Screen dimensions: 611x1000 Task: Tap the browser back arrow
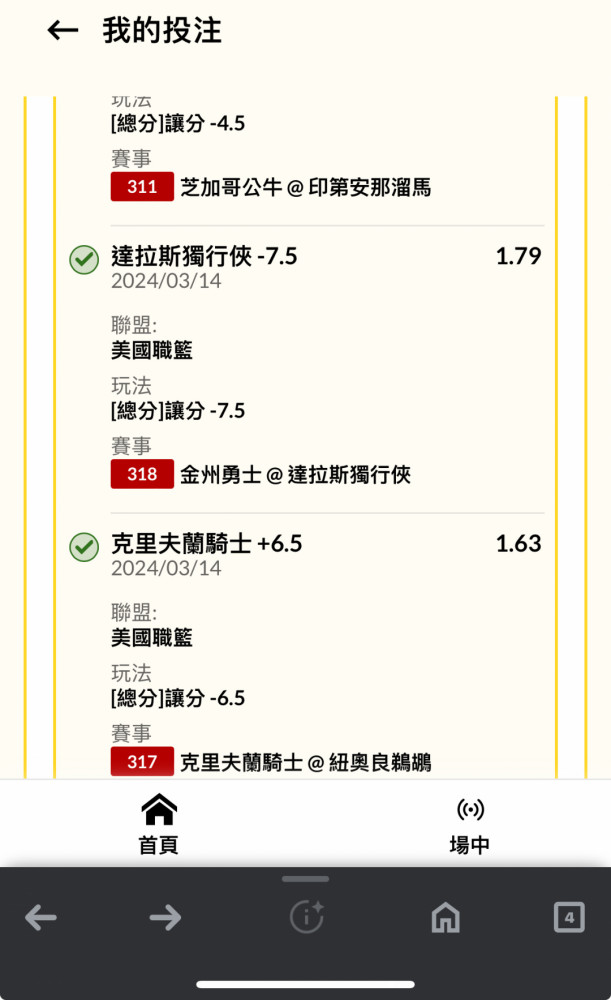tap(41, 918)
